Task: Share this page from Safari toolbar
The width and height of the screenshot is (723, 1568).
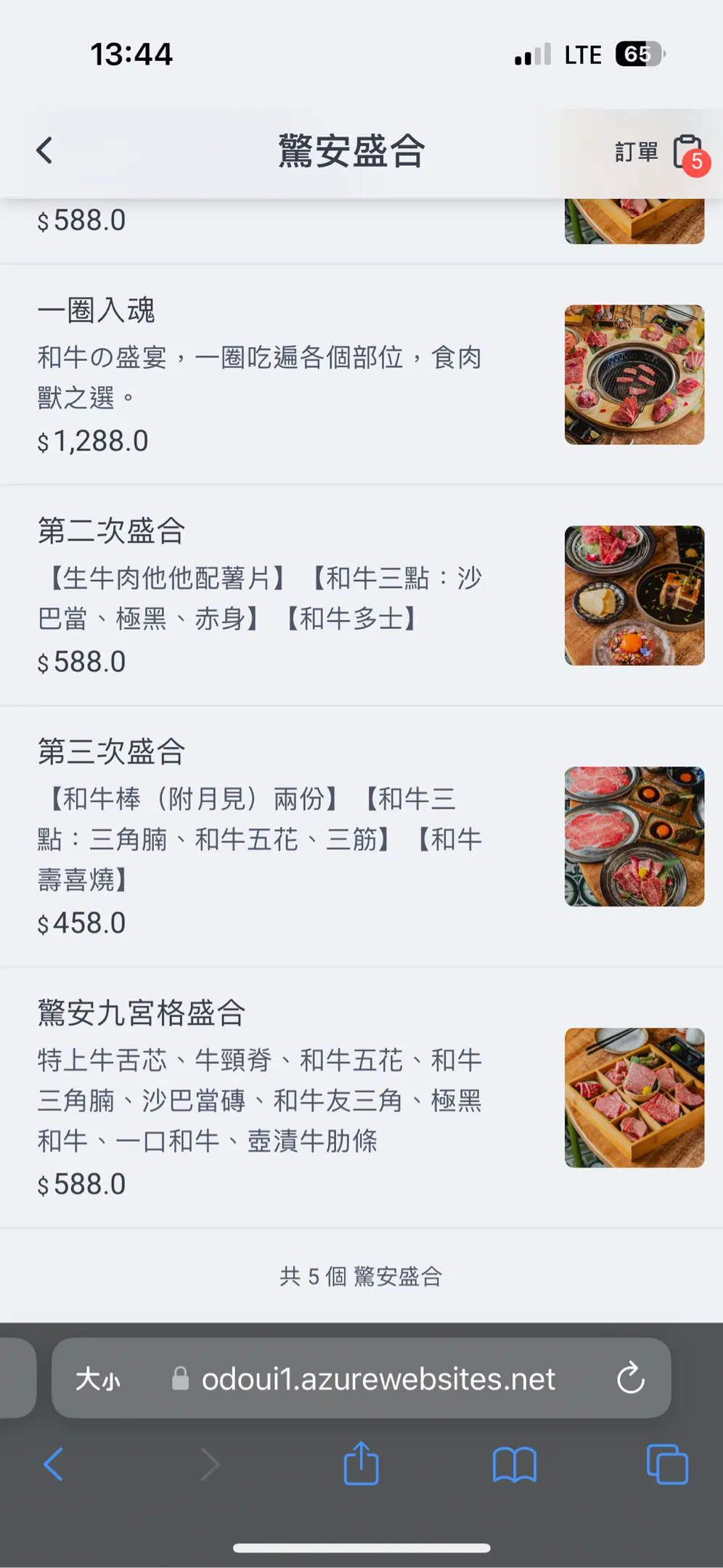Action: [361, 1464]
